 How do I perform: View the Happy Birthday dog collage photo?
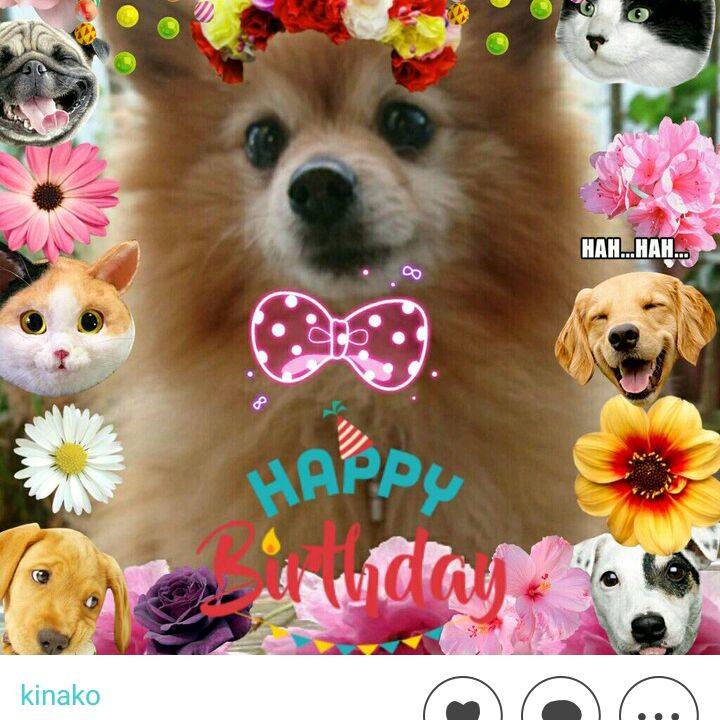[x=360, y=330]
